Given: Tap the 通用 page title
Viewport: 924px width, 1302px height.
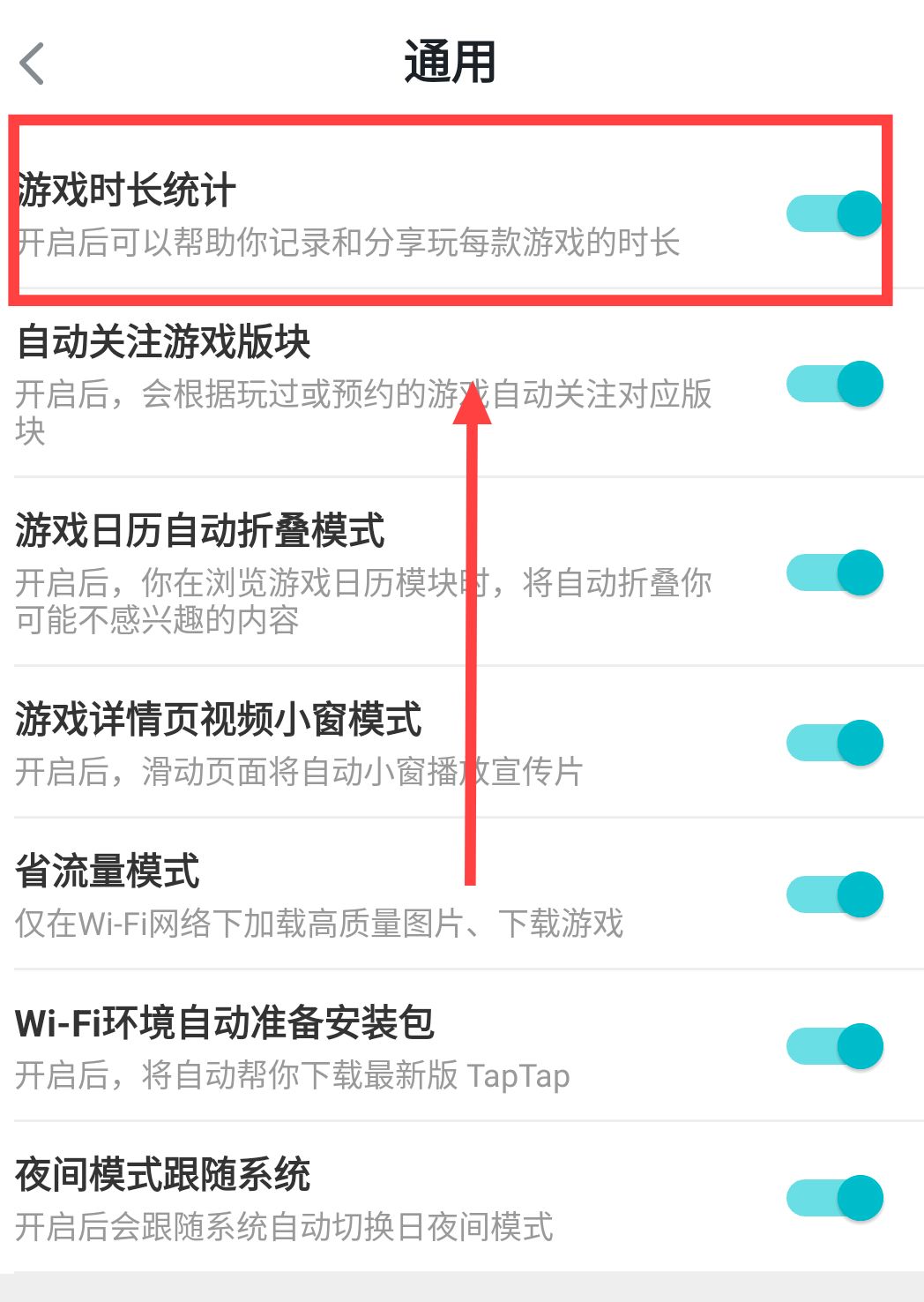Looking at the screenshot, I should [x=451, y=62].
